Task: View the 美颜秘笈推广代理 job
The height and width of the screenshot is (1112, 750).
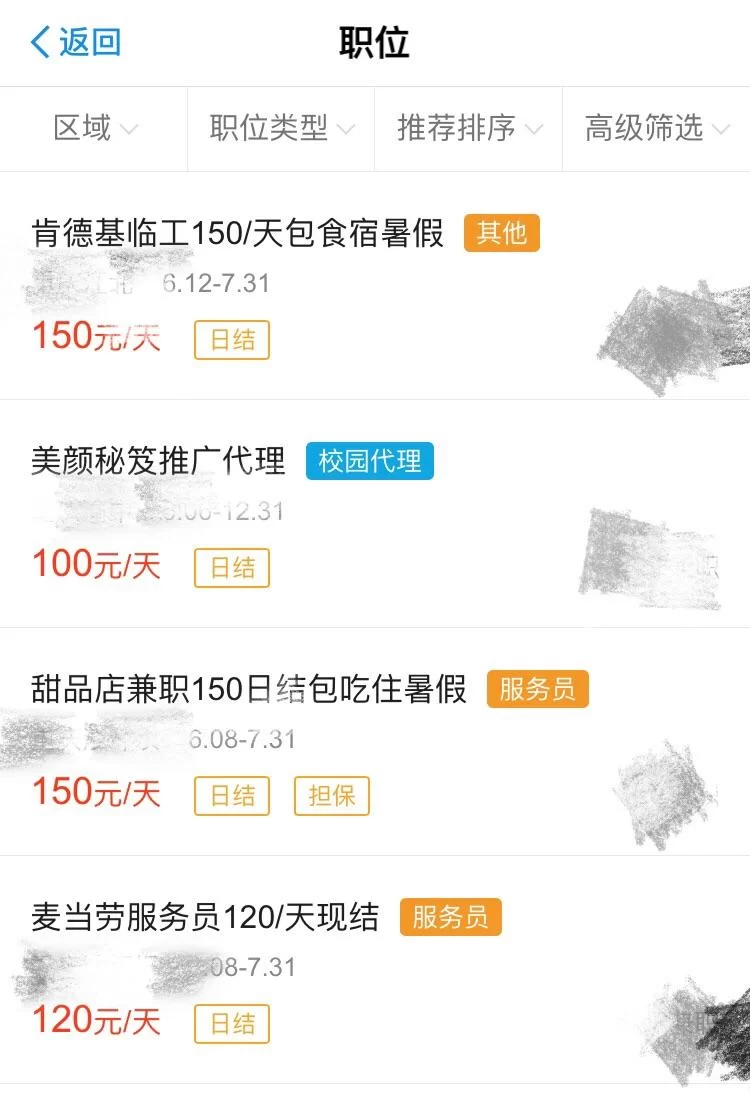Action: coord(158,461)
